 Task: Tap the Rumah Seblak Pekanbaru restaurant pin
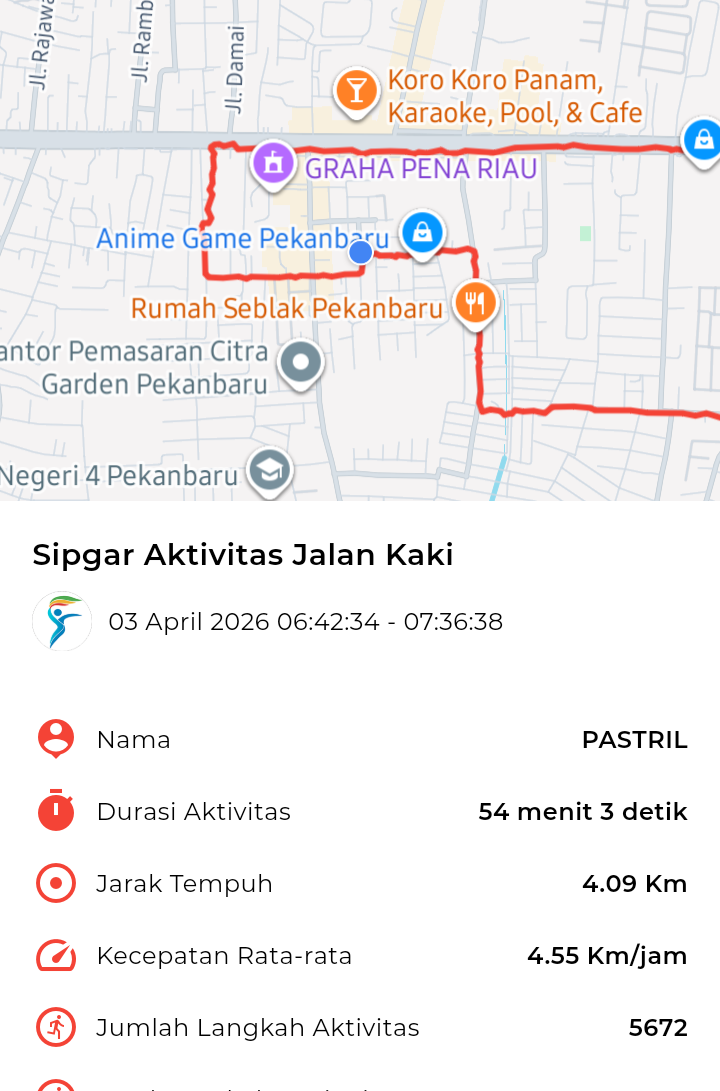pyautogui.click(x=475, y=302)
